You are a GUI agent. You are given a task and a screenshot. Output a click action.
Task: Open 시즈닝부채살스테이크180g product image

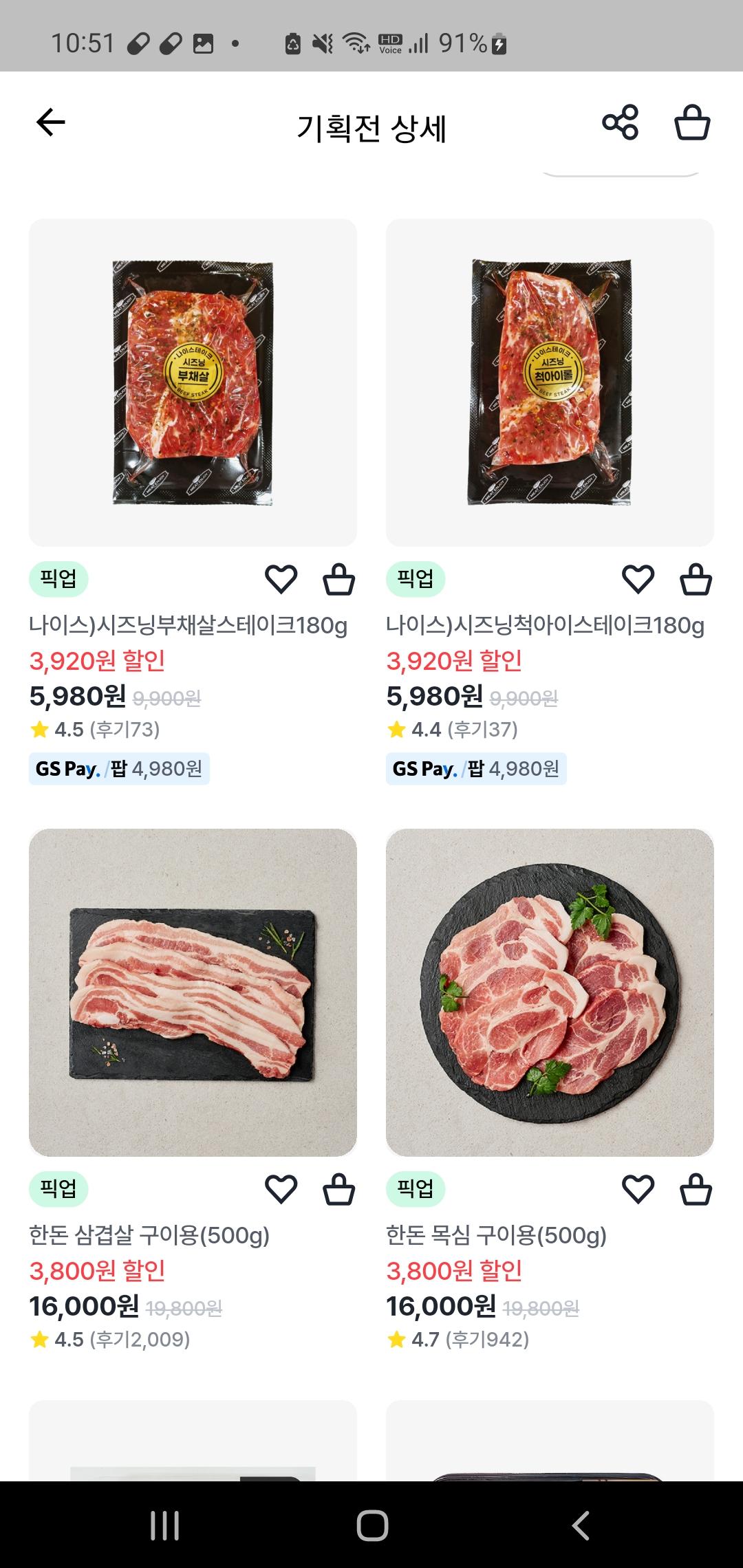click(x=193, y=382)
